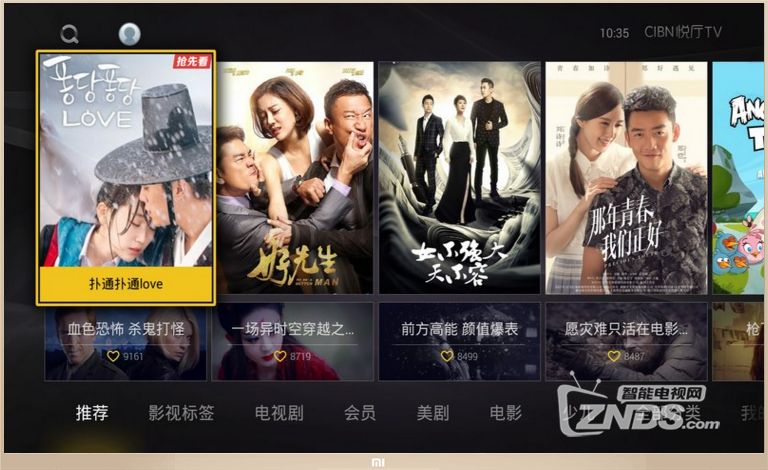
Task: Open the 愿灾难只活在电影 card
Action: (626, 341)
